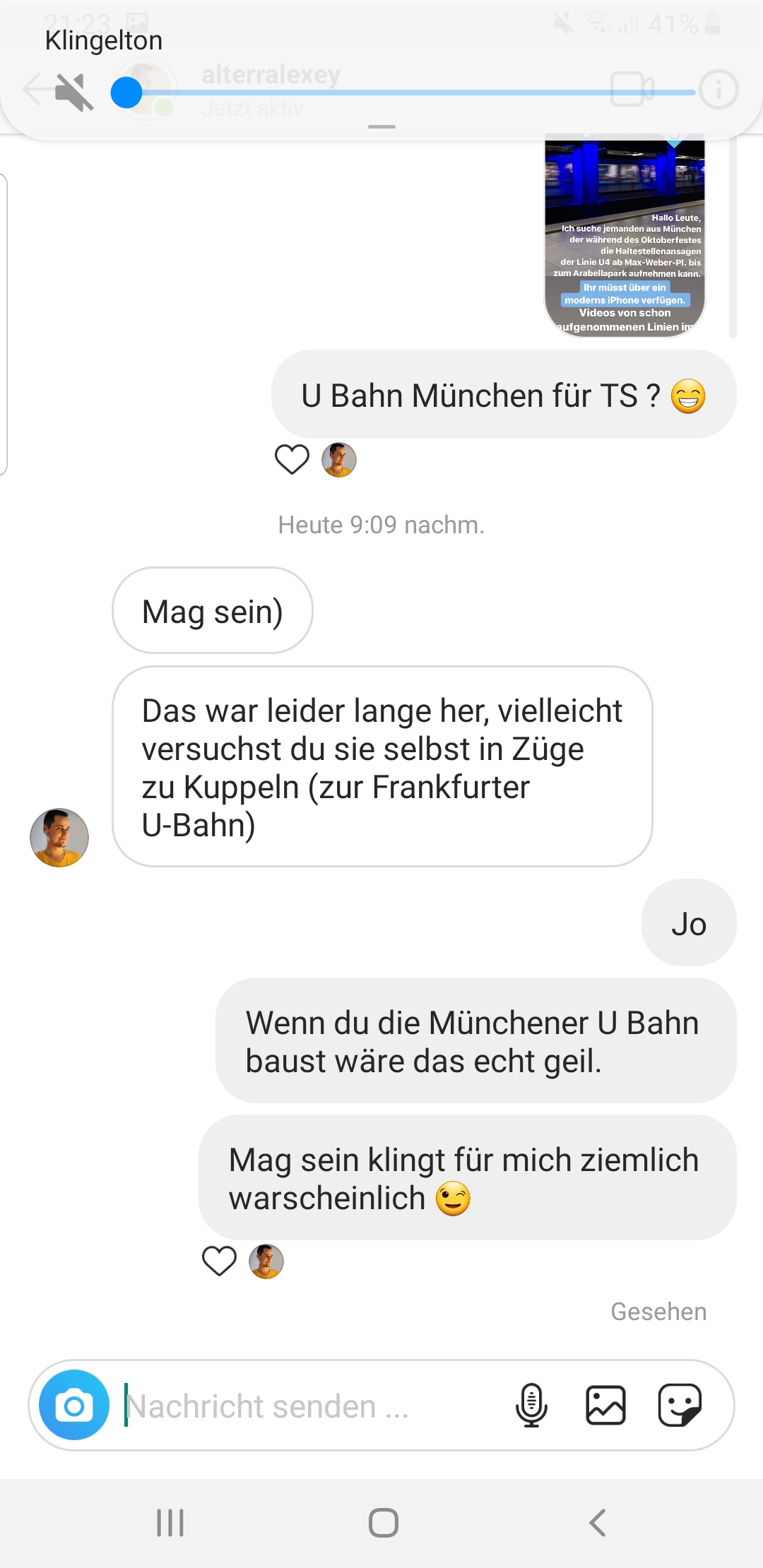Go to the home screen
This screenshot has width=763, height=1568.
click(383, 1523)
